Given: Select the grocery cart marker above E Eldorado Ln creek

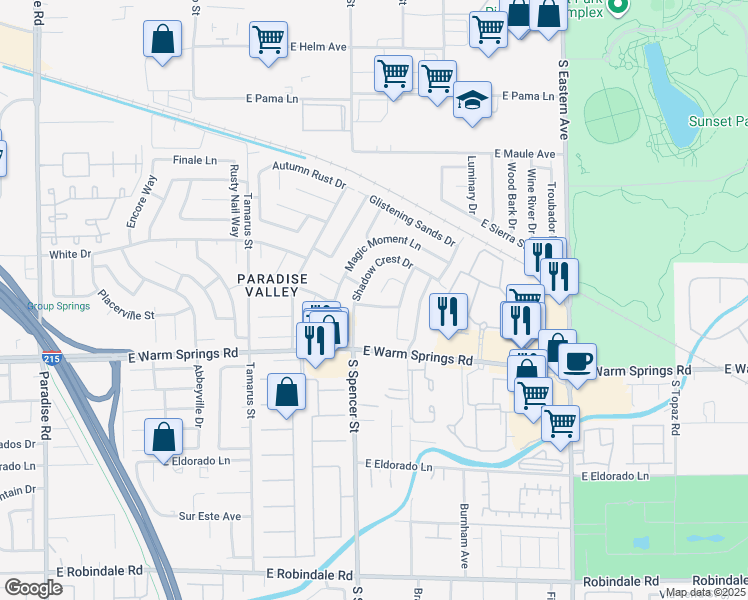Looking at the screenshot, I should coord(560,421).
